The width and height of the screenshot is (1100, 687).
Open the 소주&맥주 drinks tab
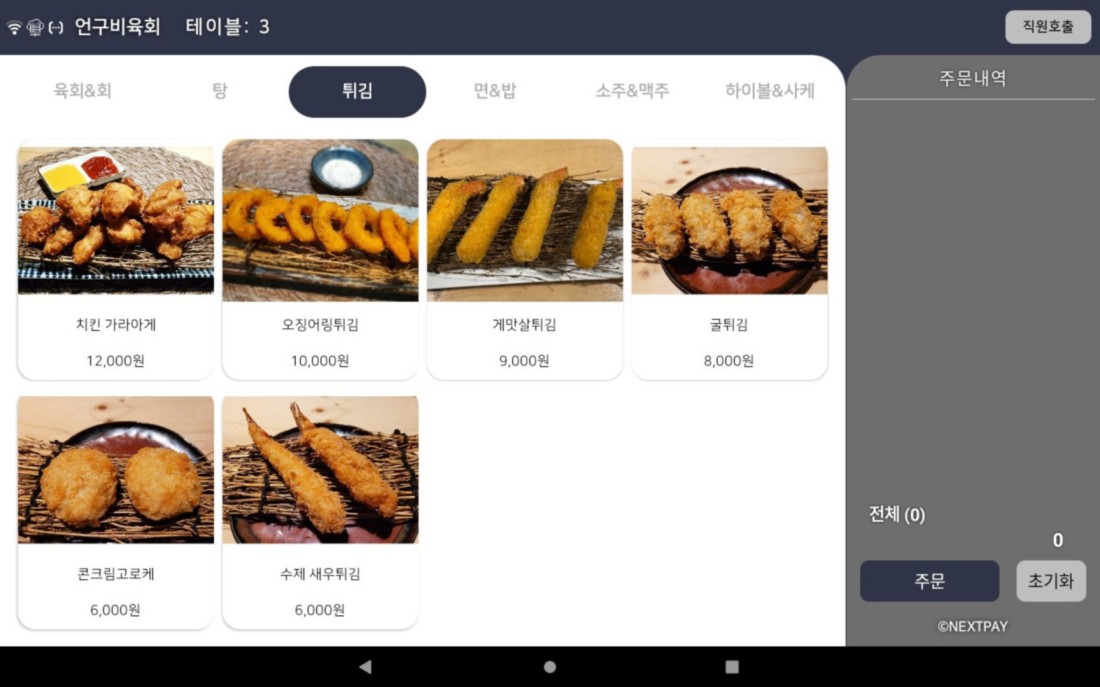632,91
